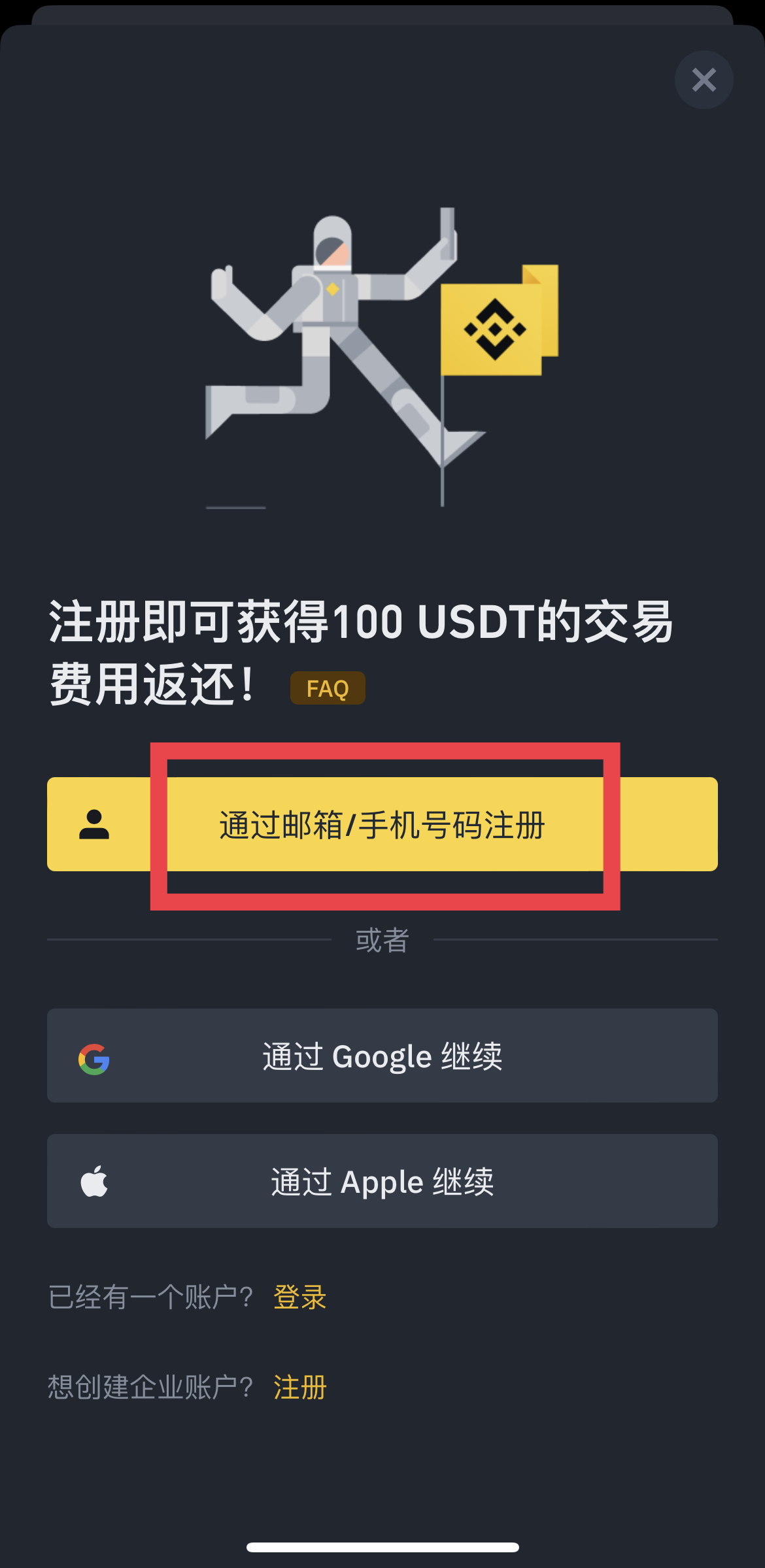Screen dimensions: 765x1568
Task: Register via email or phone number
Action: [382, 824]
